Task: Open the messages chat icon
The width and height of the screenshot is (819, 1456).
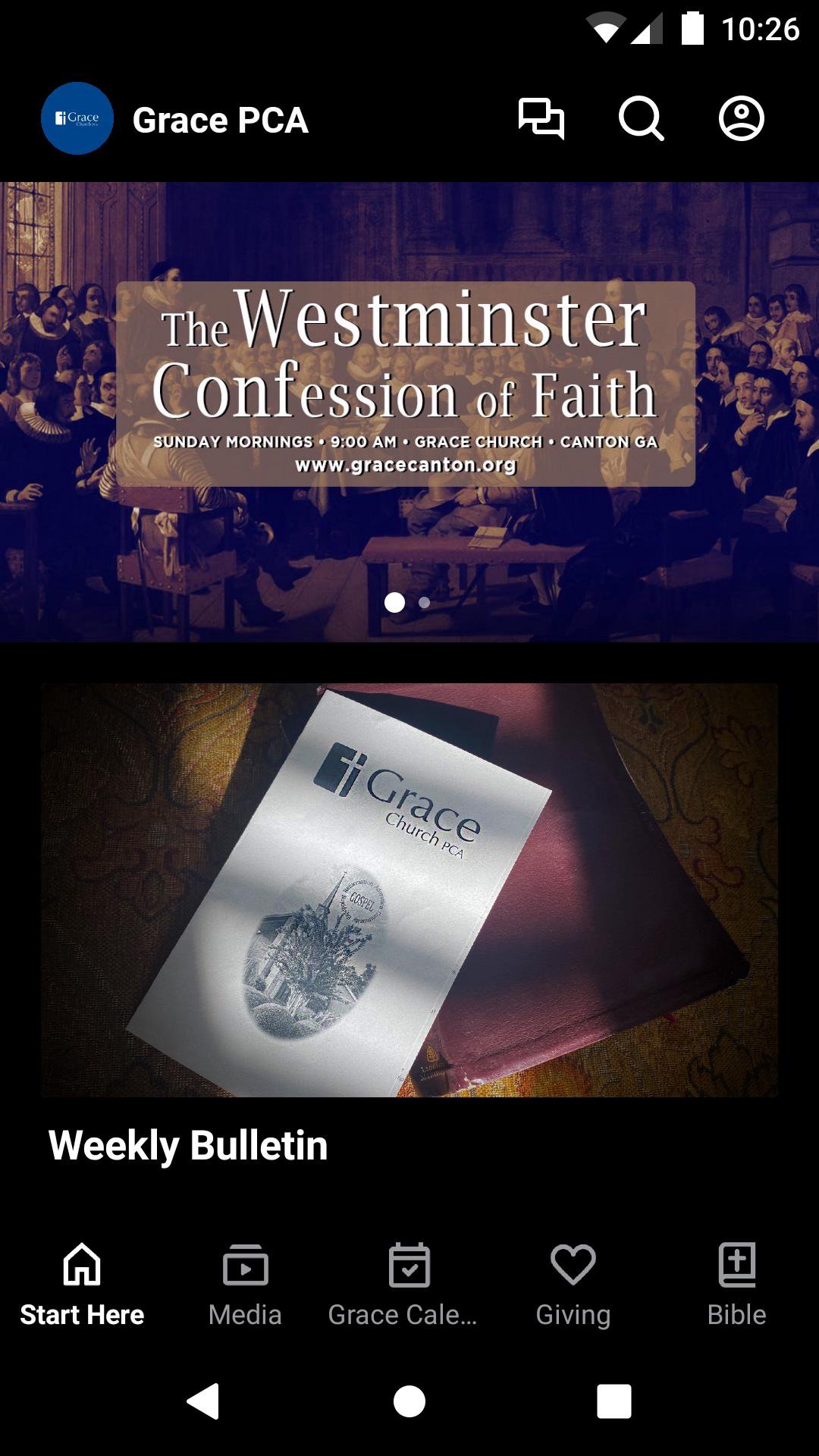Action: [541, 119]
